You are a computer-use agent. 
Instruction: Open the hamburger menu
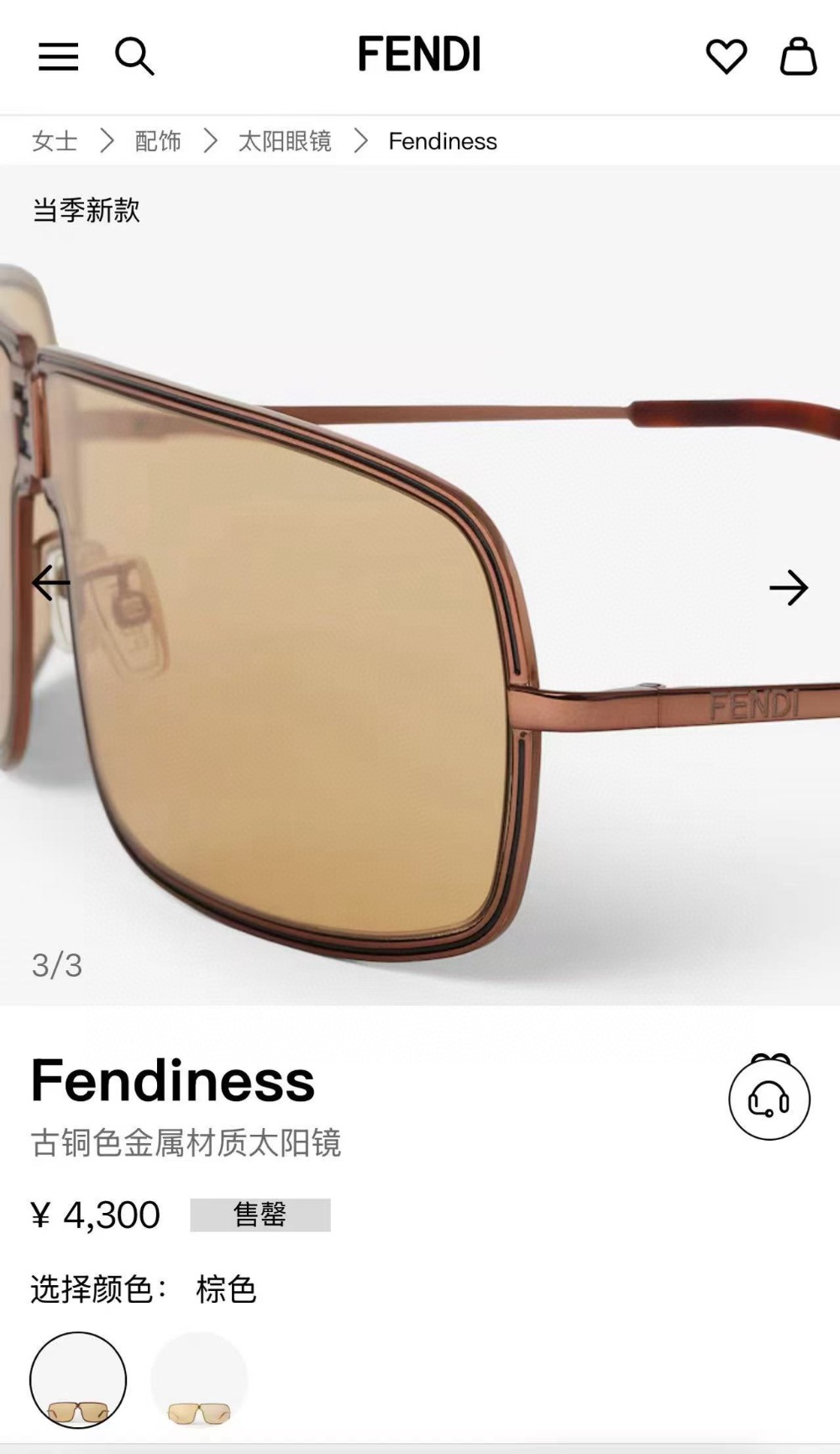point(58,57)
